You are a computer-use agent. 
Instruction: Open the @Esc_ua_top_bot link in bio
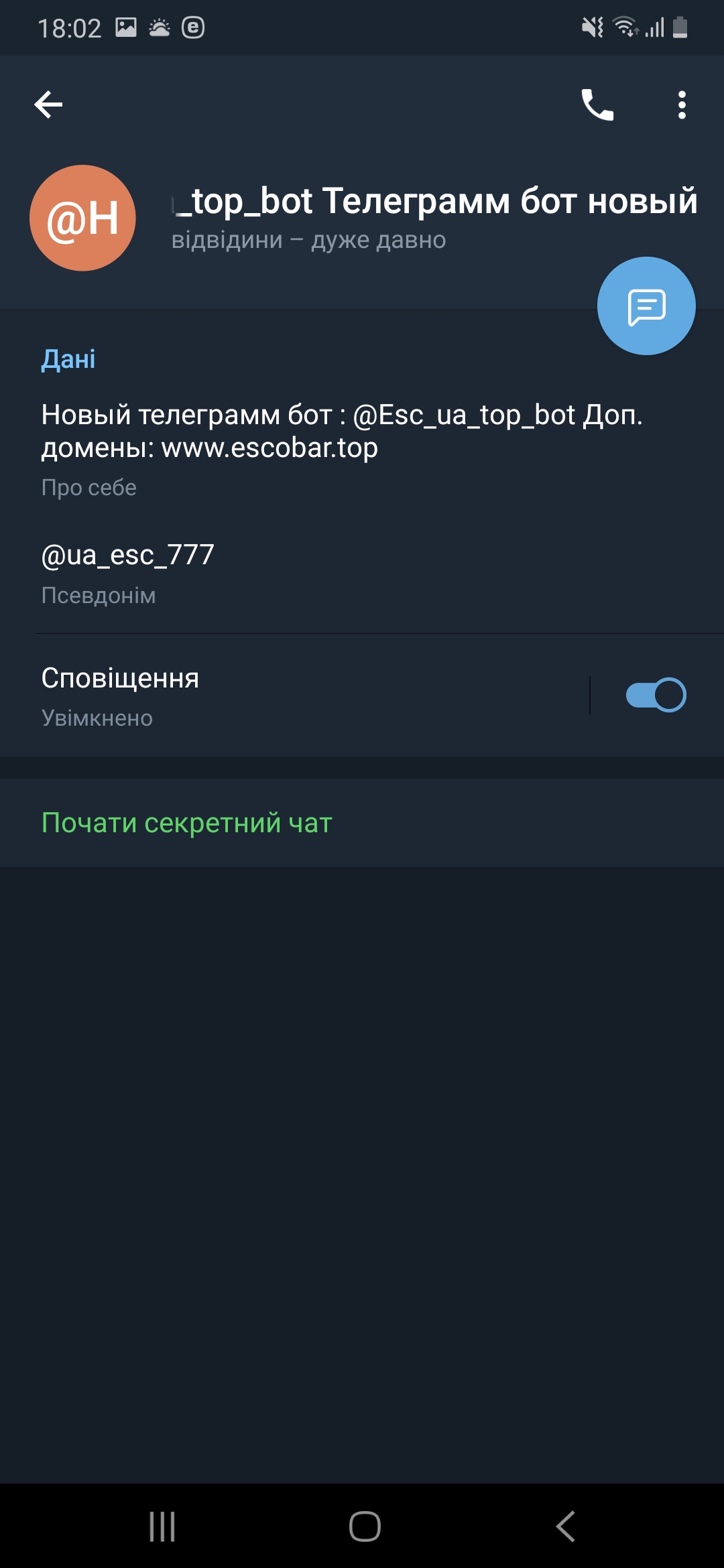pos(464,415)
